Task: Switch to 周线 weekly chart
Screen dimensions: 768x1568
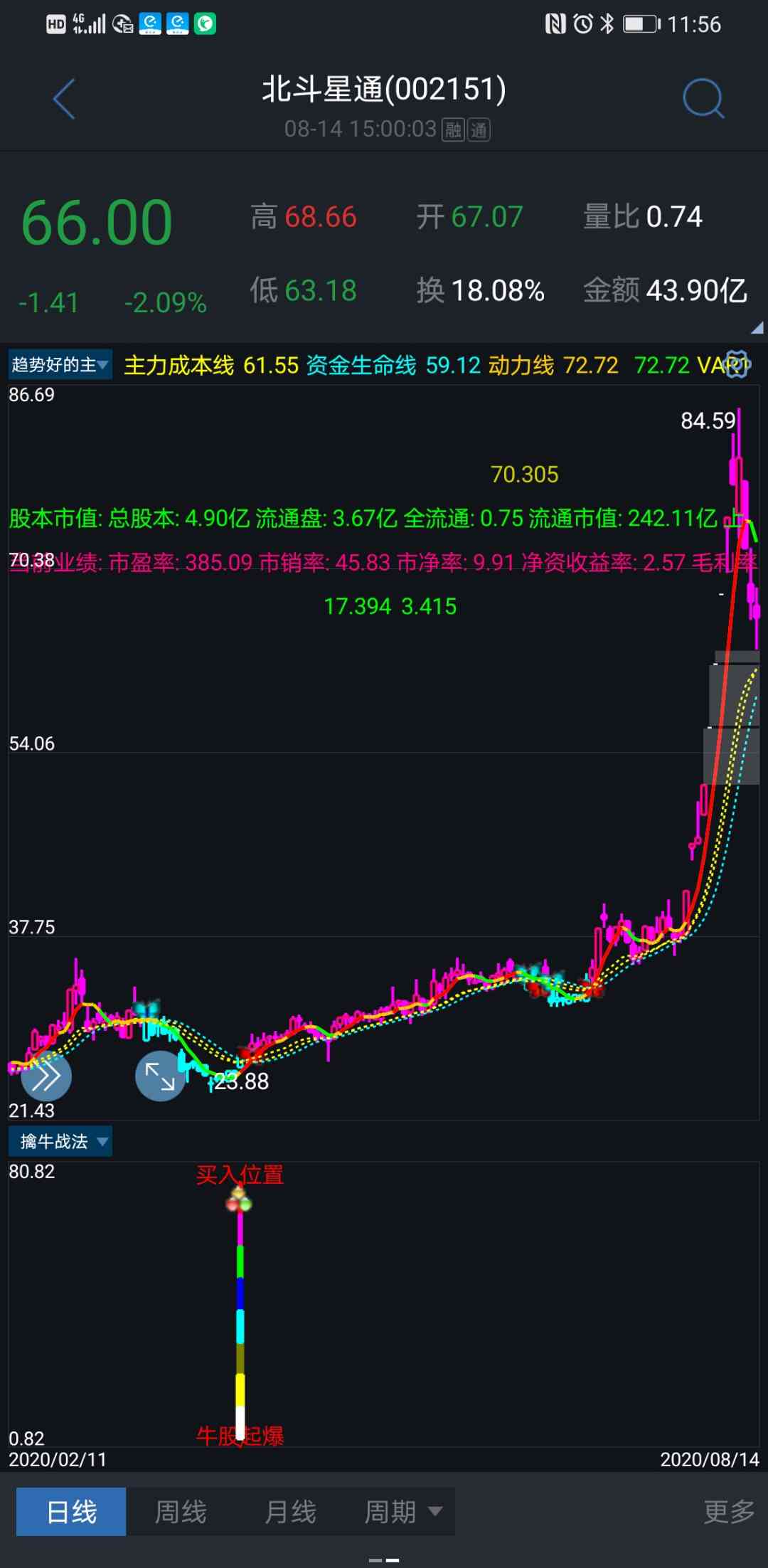Action: [x=181, y=1512]
